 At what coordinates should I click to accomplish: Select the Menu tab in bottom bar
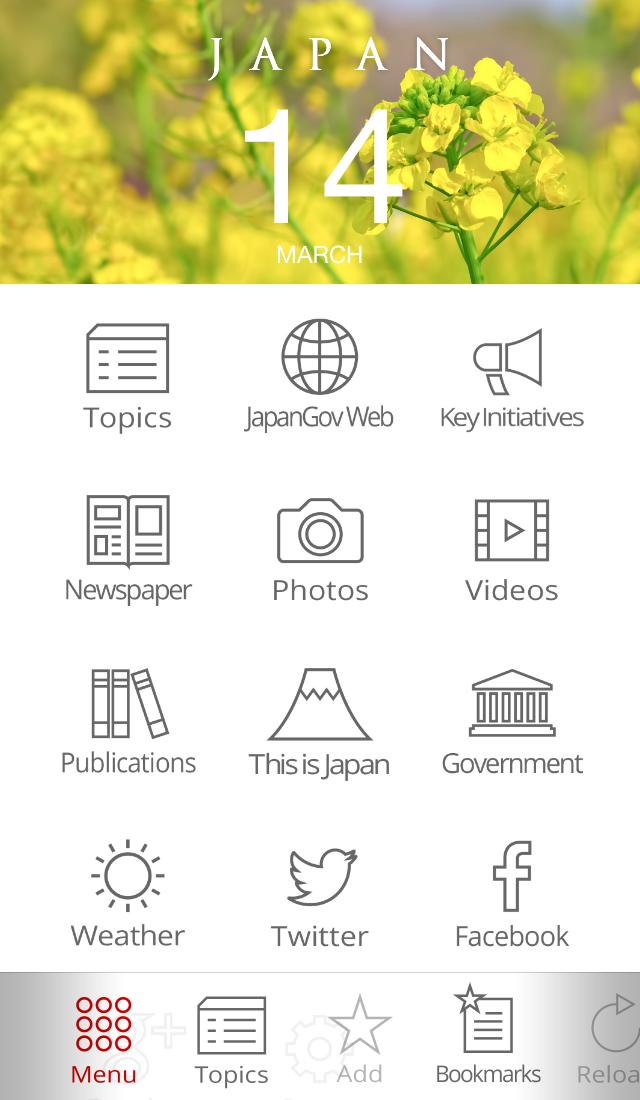tap(104, 1040)
